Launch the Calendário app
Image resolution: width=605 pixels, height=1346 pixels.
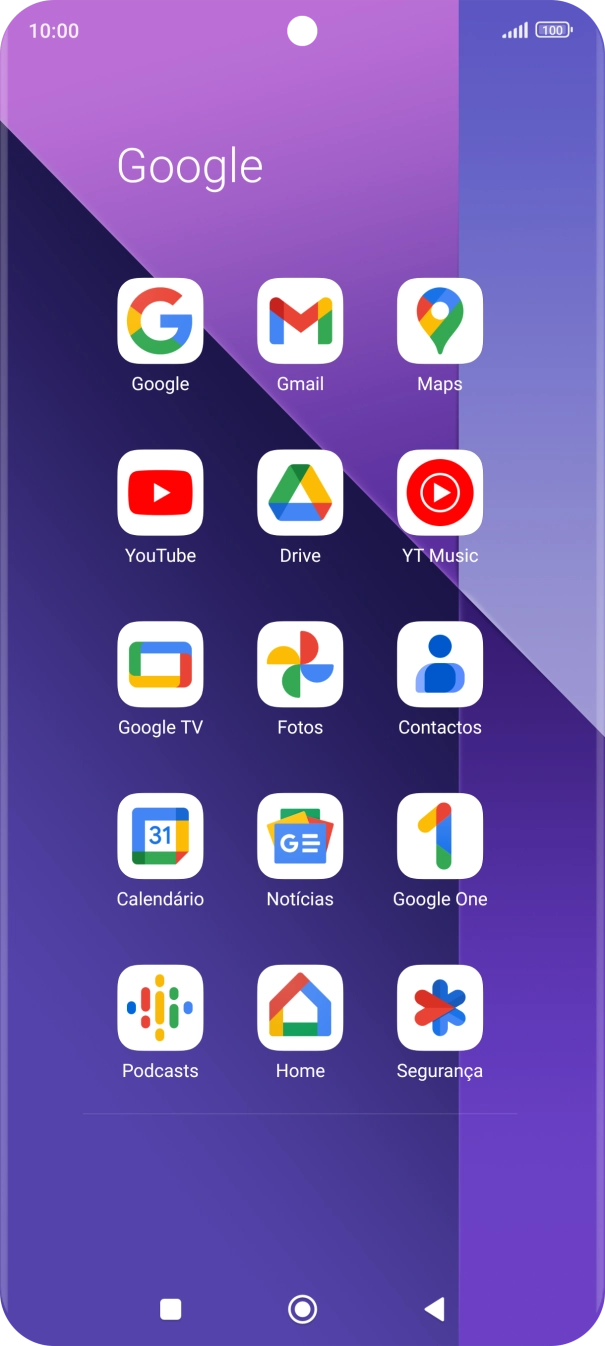pos(160,837)
